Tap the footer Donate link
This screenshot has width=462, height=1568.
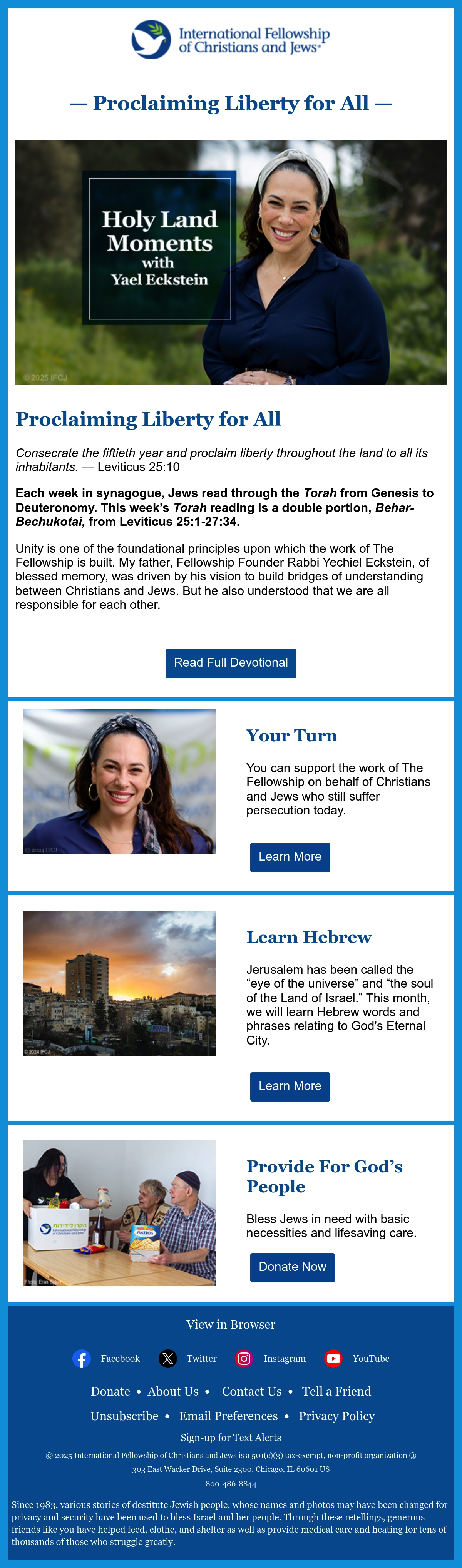[x=110, y=1391]
